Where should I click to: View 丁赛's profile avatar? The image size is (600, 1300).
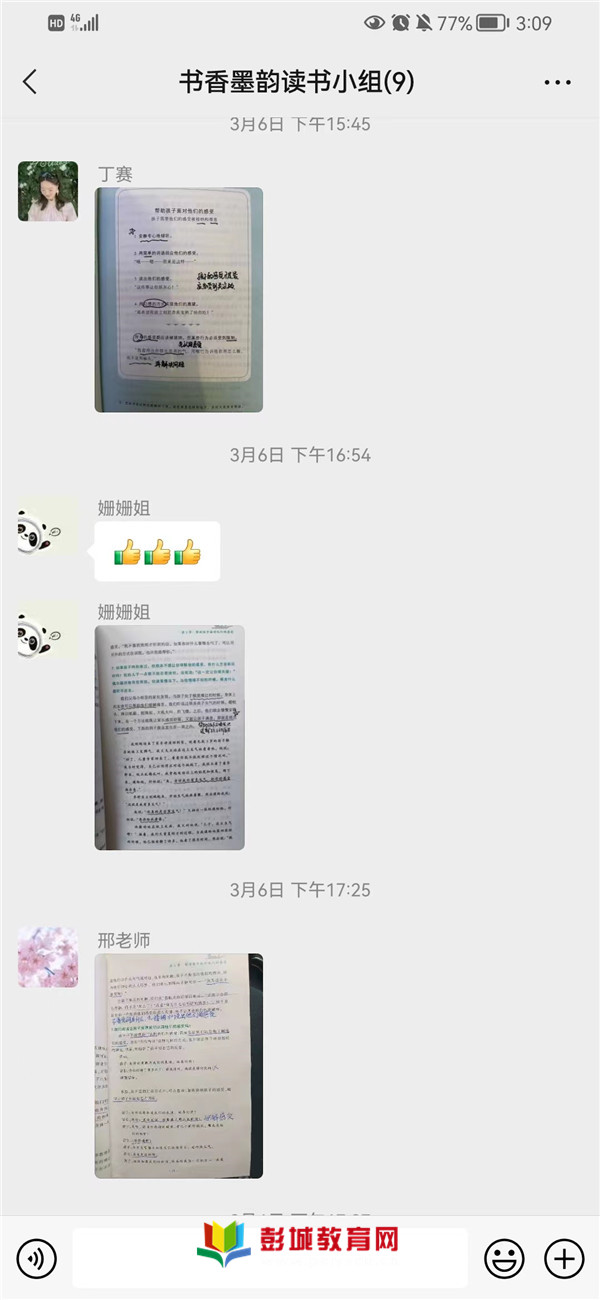tap(48, 191)
